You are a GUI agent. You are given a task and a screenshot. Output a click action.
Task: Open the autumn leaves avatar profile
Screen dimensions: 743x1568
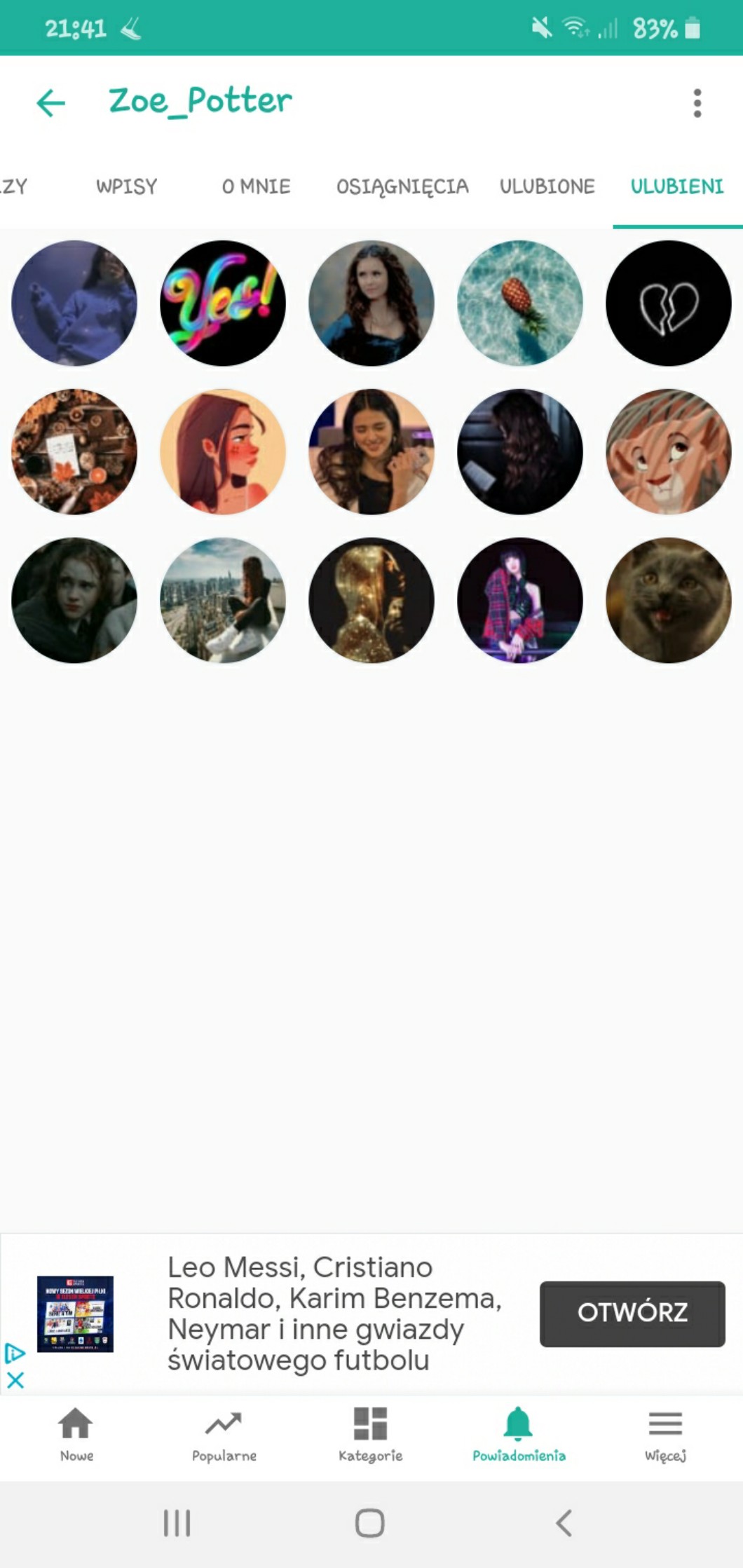(x=74, y=451)
